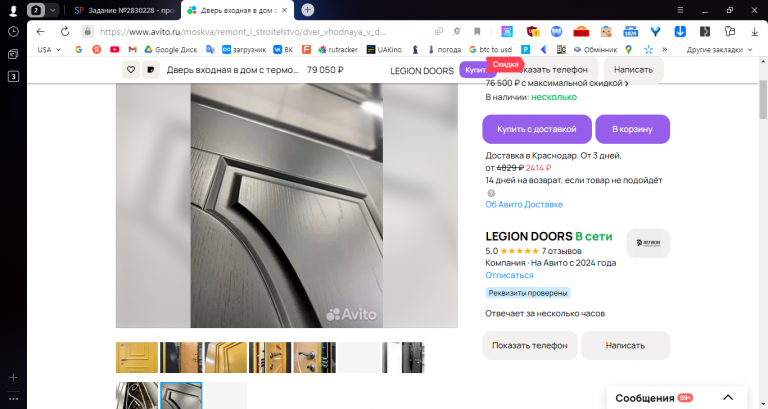Tap Отписаться under the seller info

tap(509, 274)
